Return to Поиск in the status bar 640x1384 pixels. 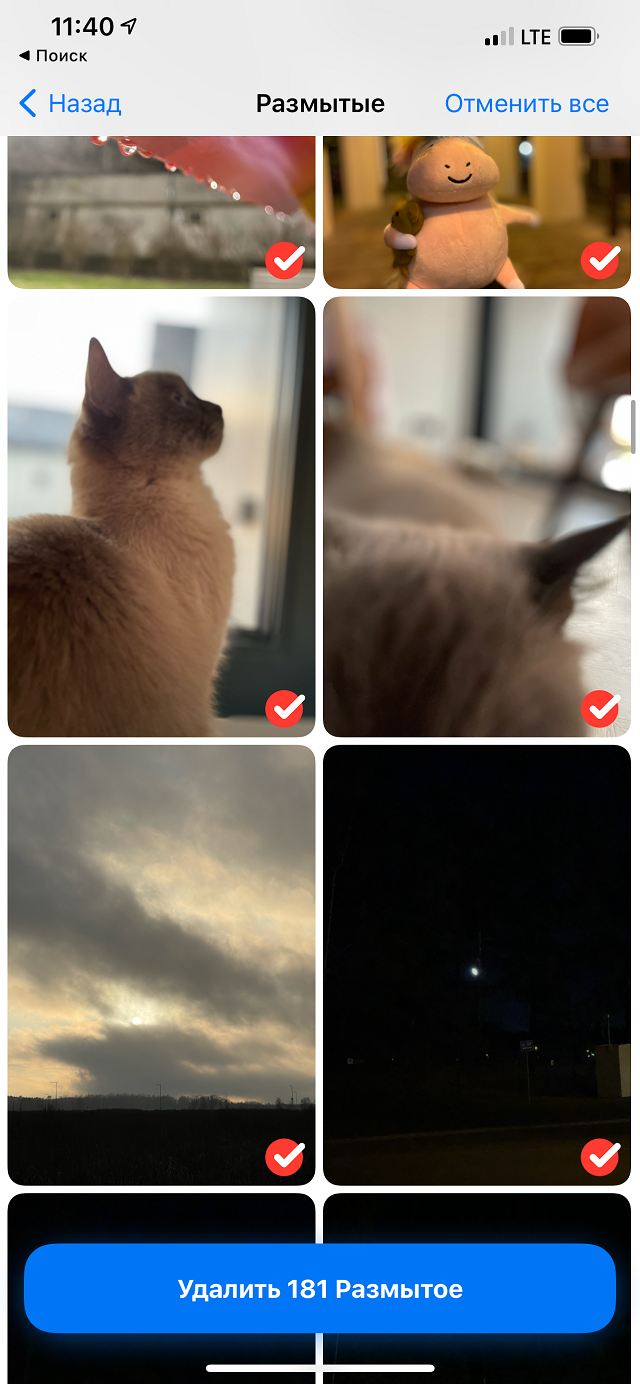tap(54, 56)
